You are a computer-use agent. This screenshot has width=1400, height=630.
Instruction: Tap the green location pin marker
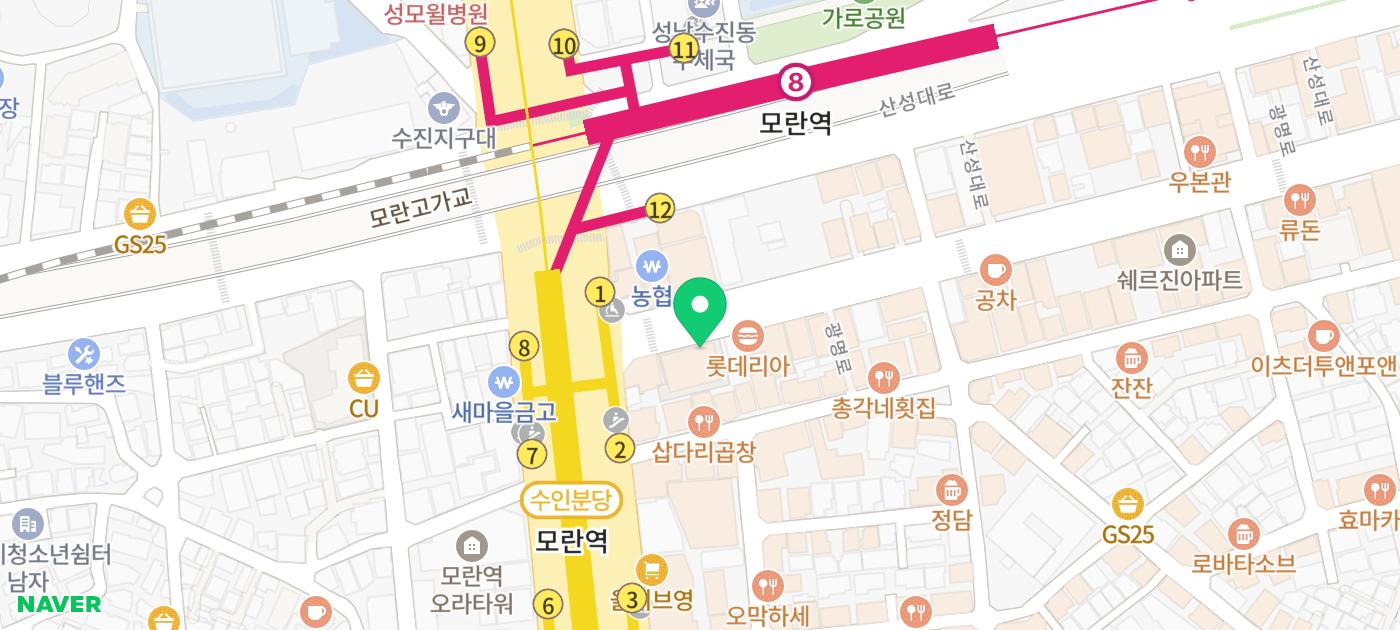701,311
